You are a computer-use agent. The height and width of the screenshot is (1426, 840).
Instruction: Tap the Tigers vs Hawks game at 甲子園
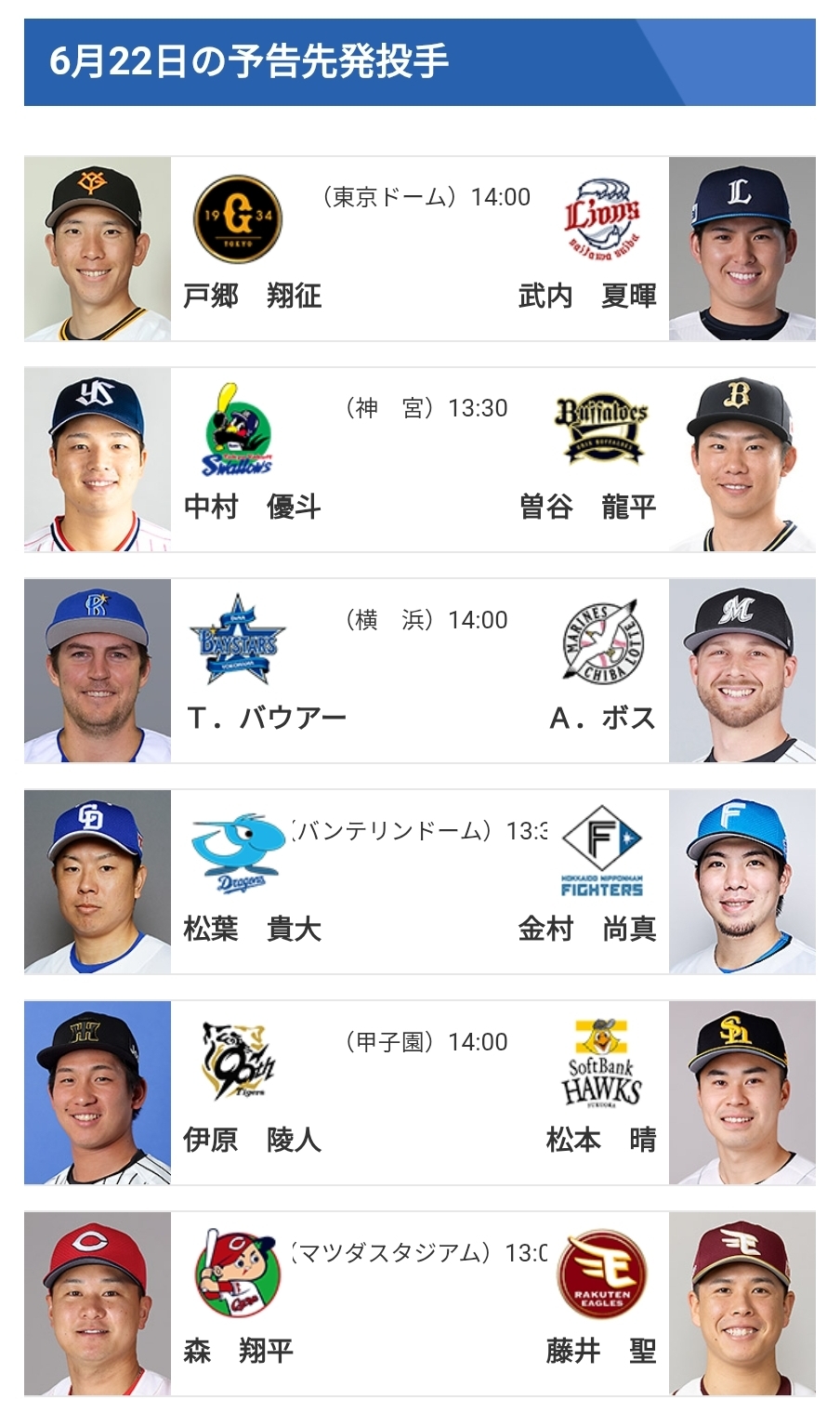click(420, 1092)
